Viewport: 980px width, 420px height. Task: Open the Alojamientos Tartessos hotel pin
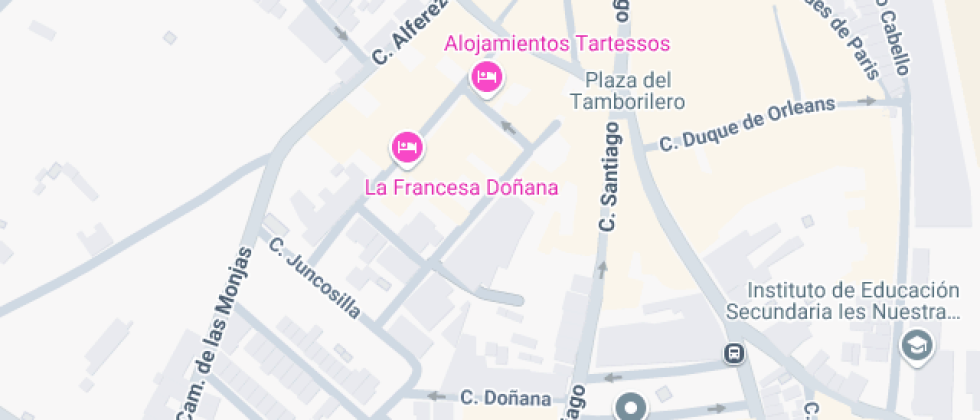click(x=486, y=76)
